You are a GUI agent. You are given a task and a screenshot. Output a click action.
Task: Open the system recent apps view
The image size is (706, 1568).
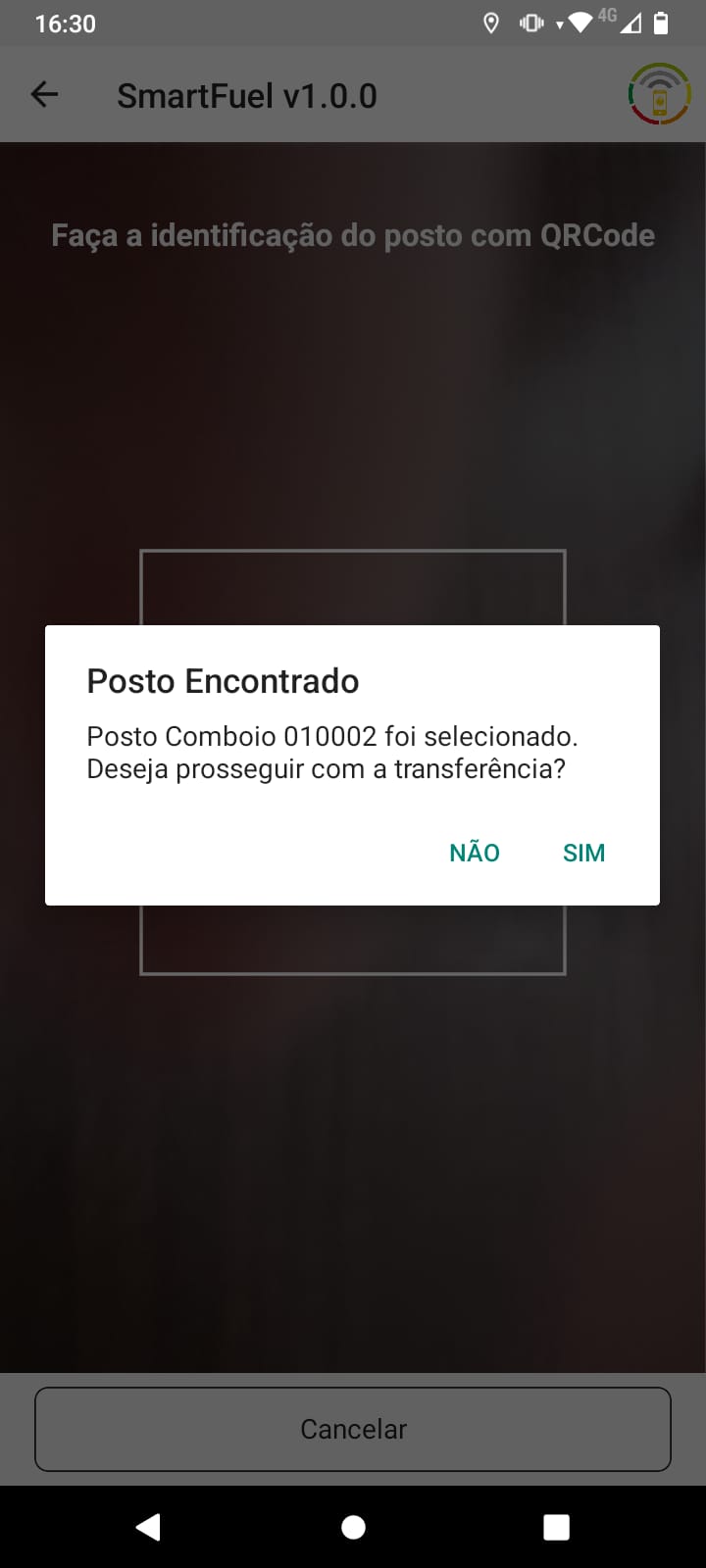556,1527
